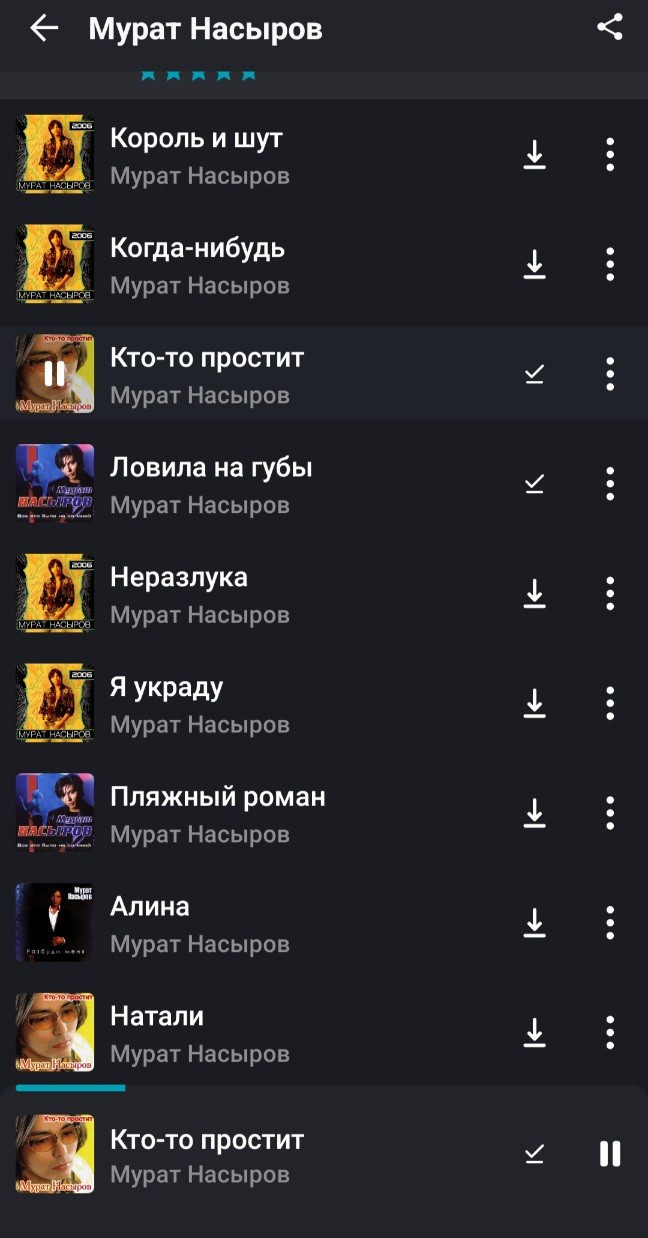Download the song Король и шут
Viewport: 648px width, 1238px height.
[535, 154]
